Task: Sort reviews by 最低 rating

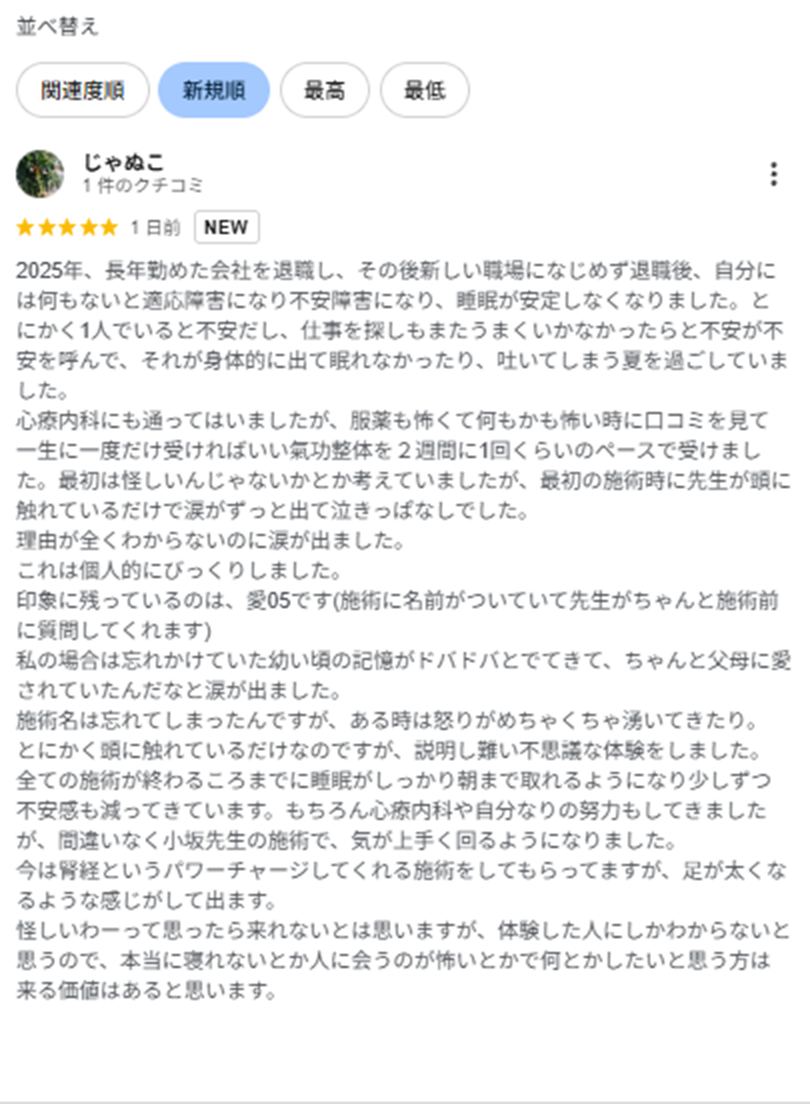Action: pos(424,90)
